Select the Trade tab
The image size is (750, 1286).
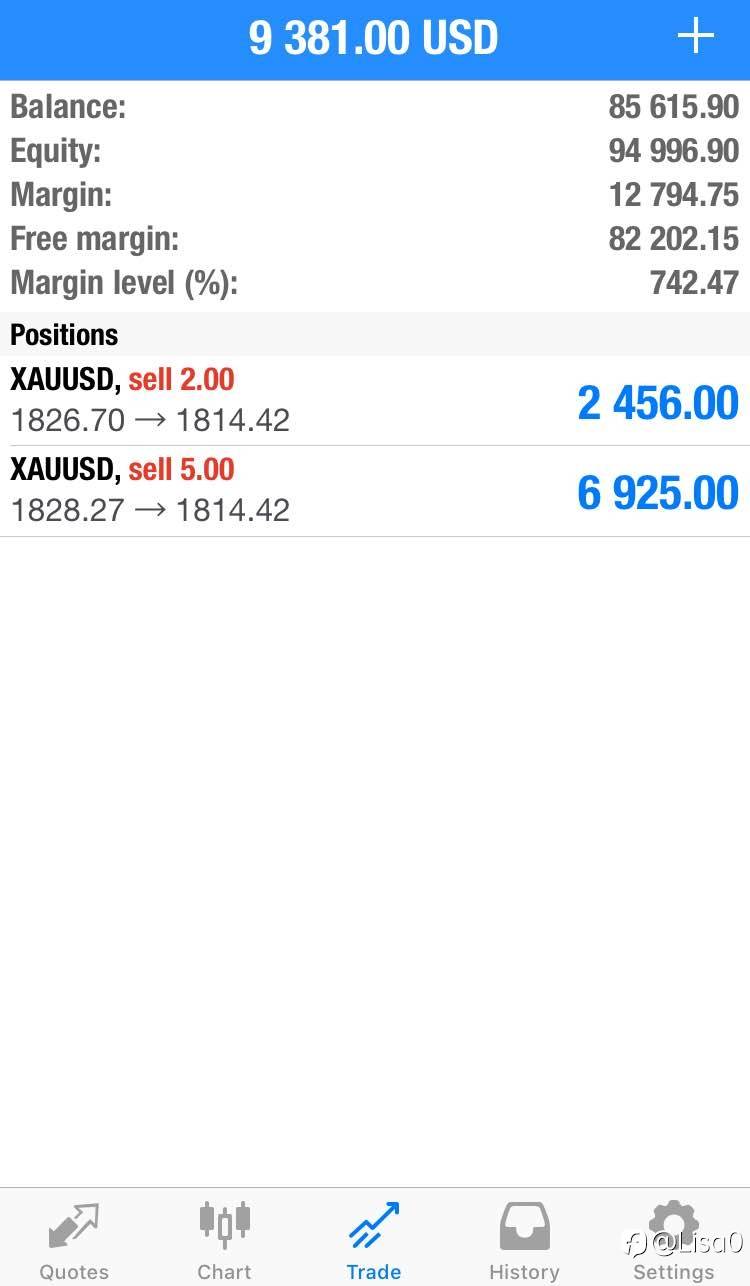pos(374,1240)
